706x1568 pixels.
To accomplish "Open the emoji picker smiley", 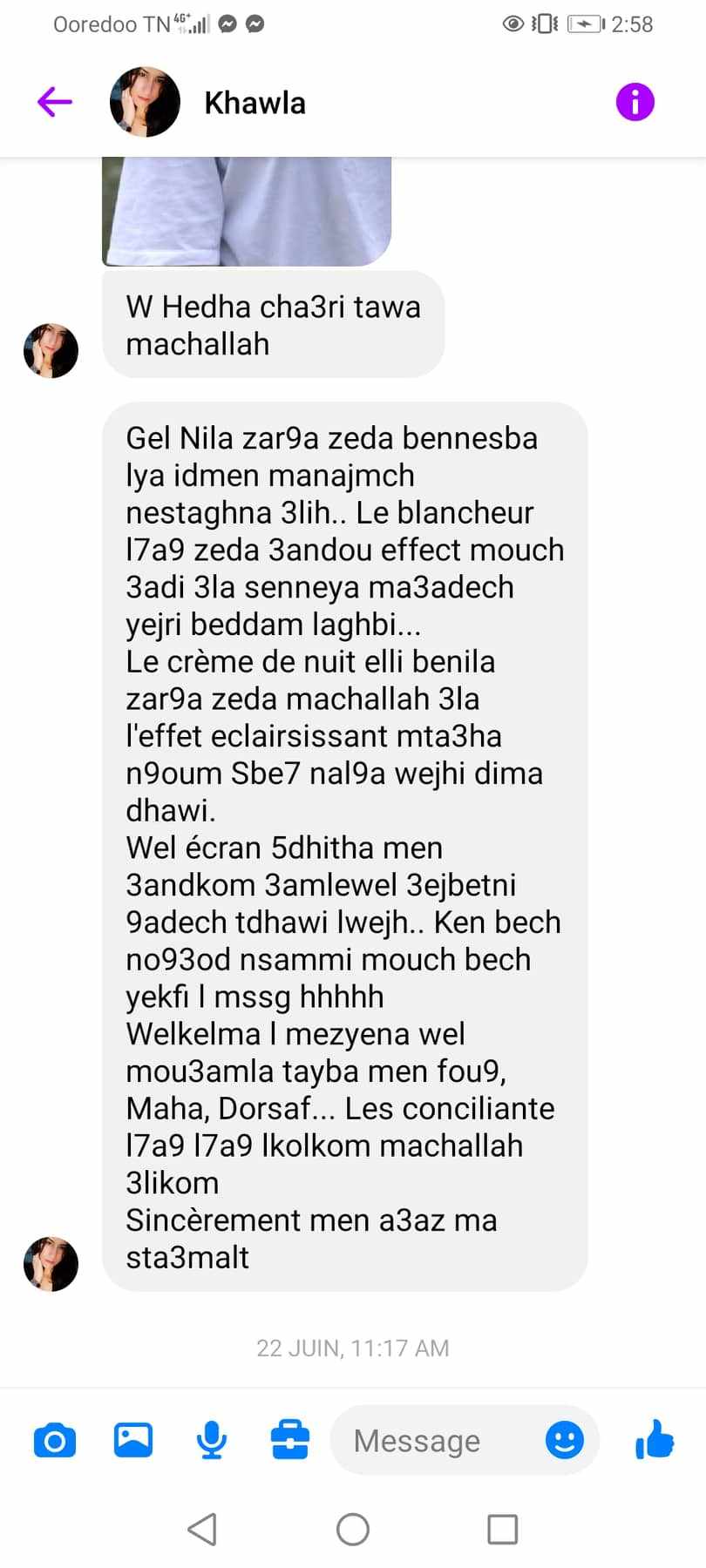I will [565, 1439].
